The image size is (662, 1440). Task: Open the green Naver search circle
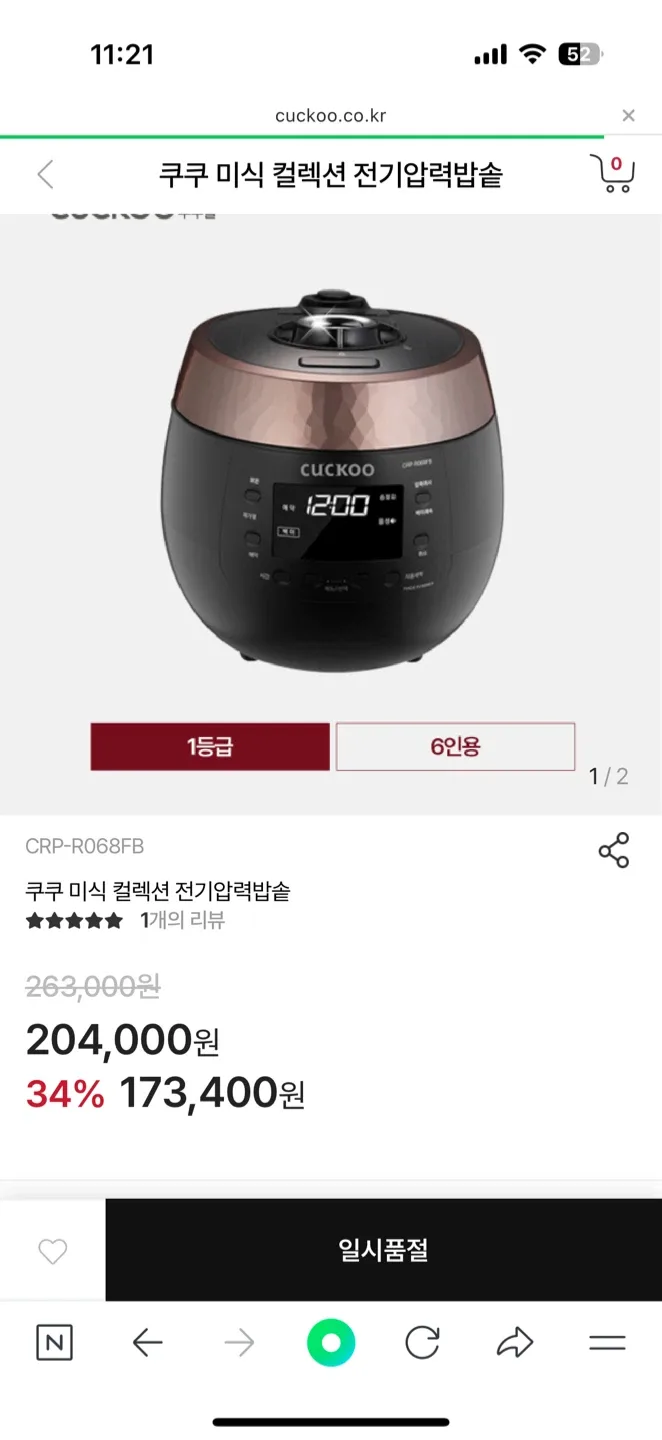click(x=331, y=1343)
